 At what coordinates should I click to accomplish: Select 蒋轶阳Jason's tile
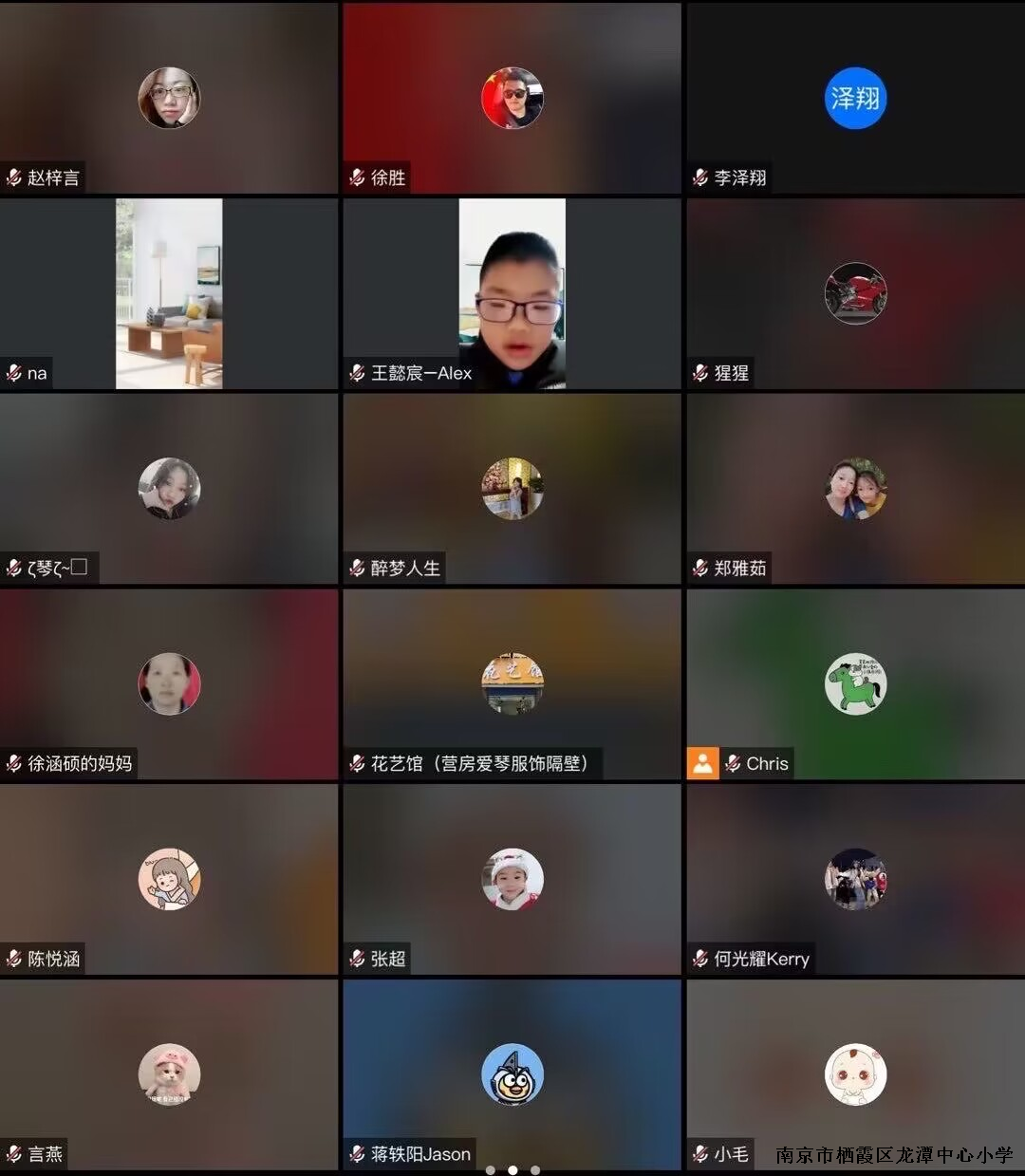point(512,1074)
